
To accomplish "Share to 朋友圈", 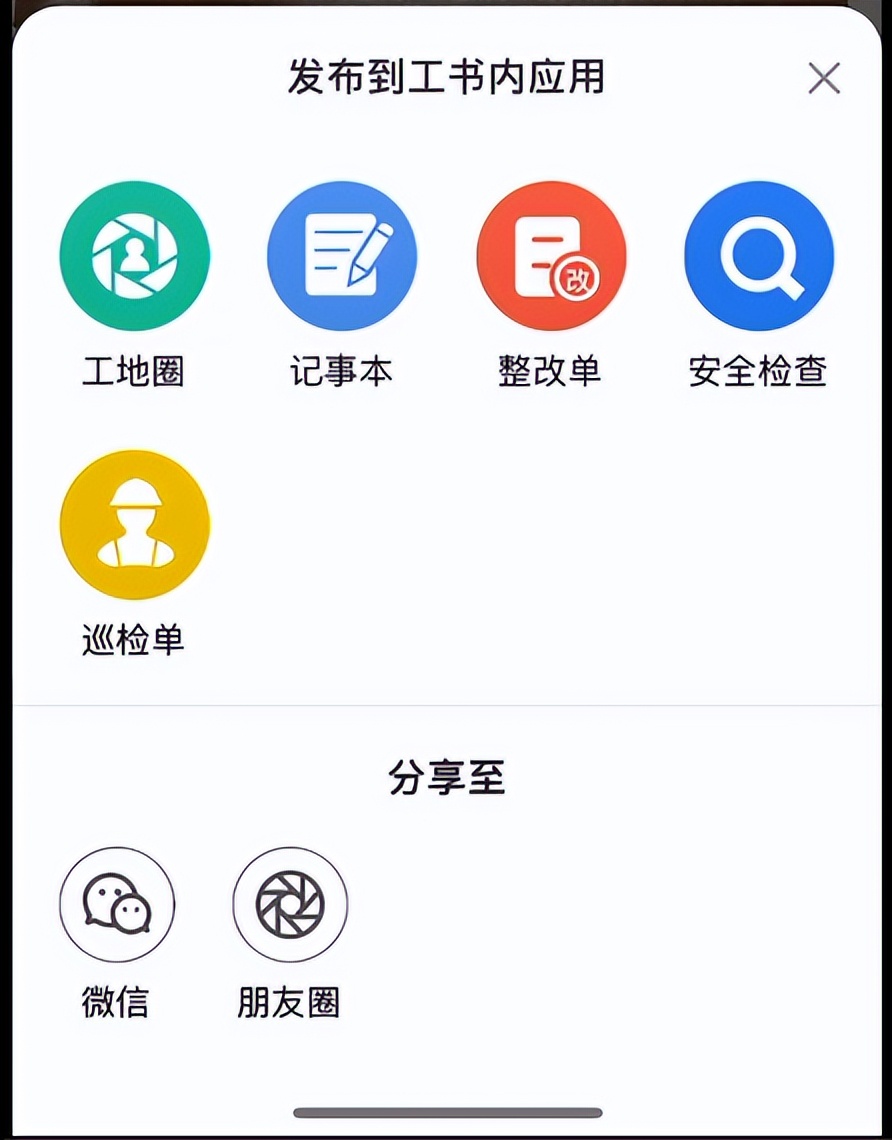I will coord(290,905).
